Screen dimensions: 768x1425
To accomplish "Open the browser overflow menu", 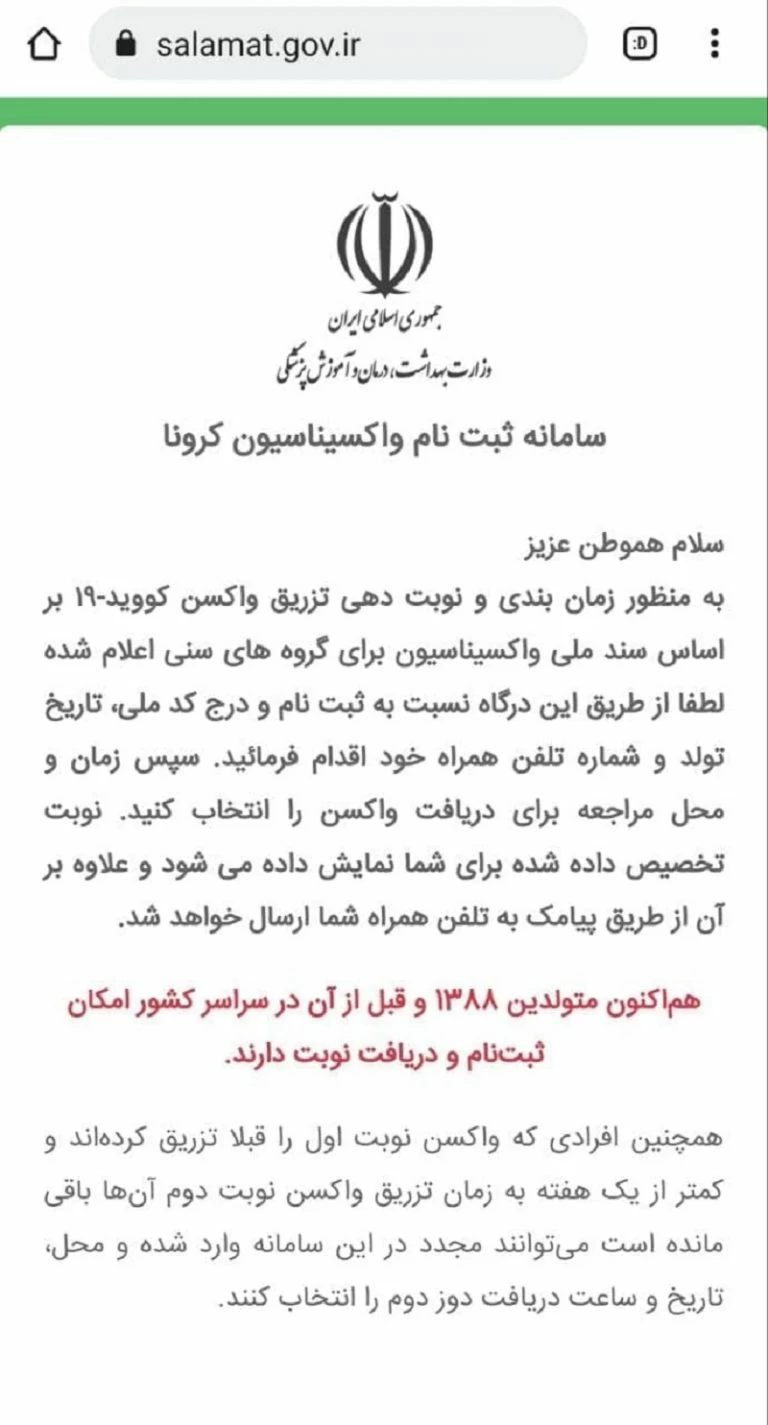I will click(x=714, y=44).
